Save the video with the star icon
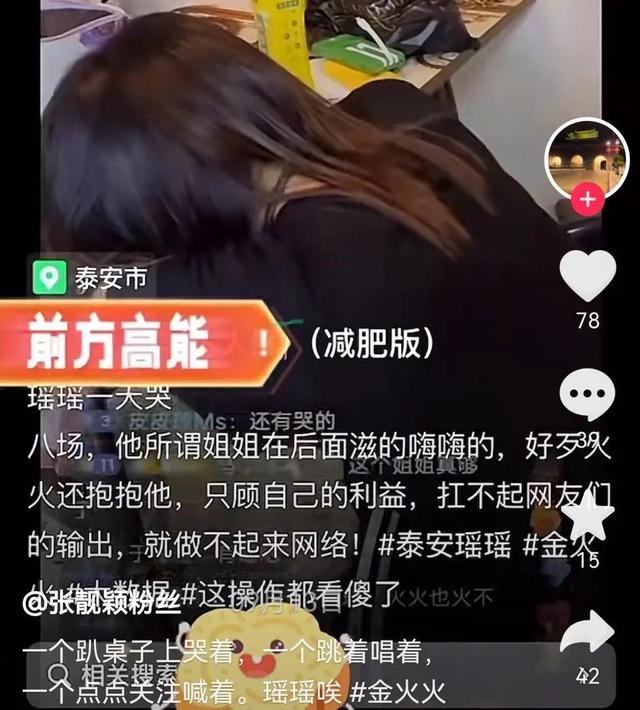 pos(588,517)
